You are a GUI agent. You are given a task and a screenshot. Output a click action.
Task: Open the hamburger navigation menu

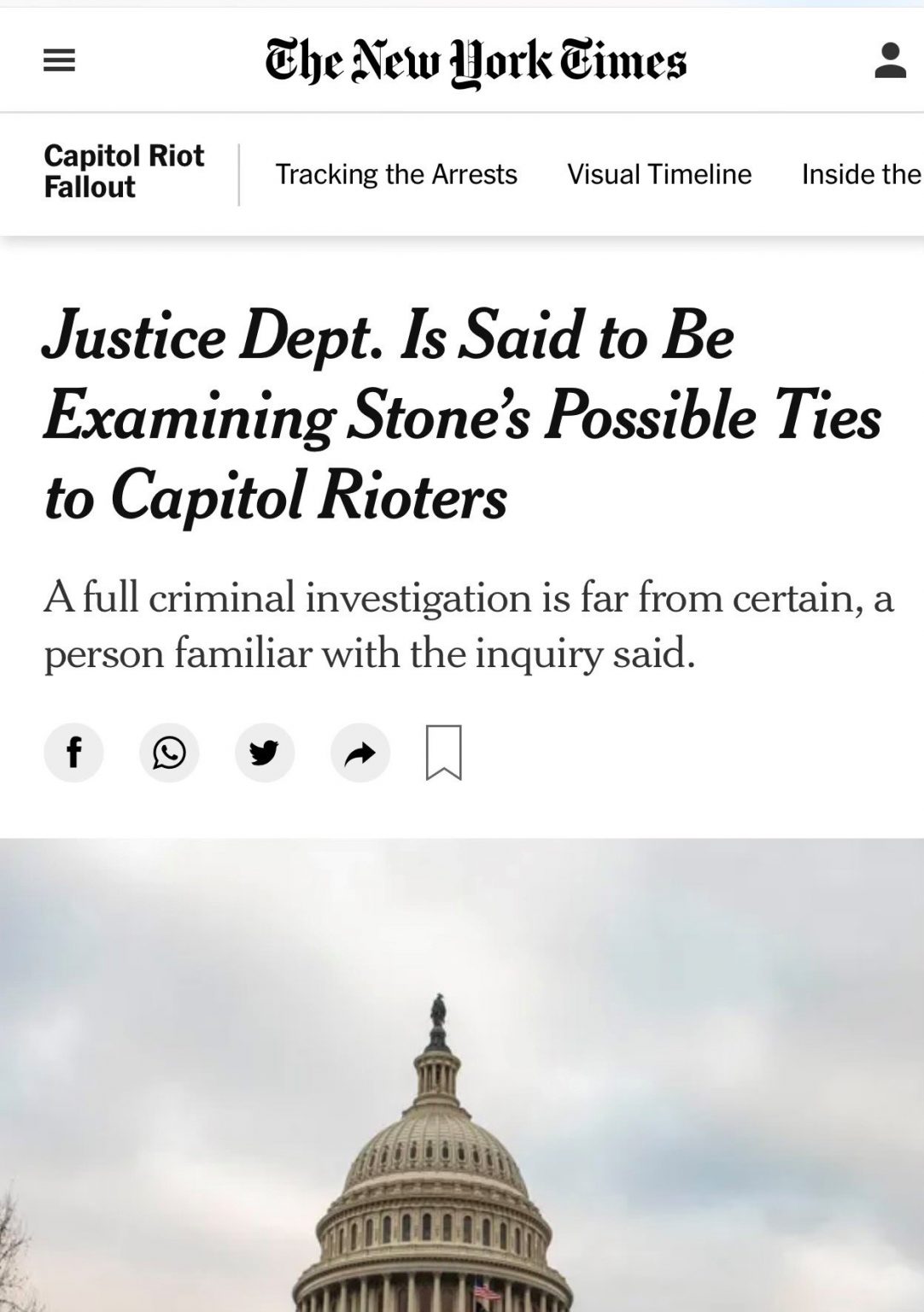59,61
